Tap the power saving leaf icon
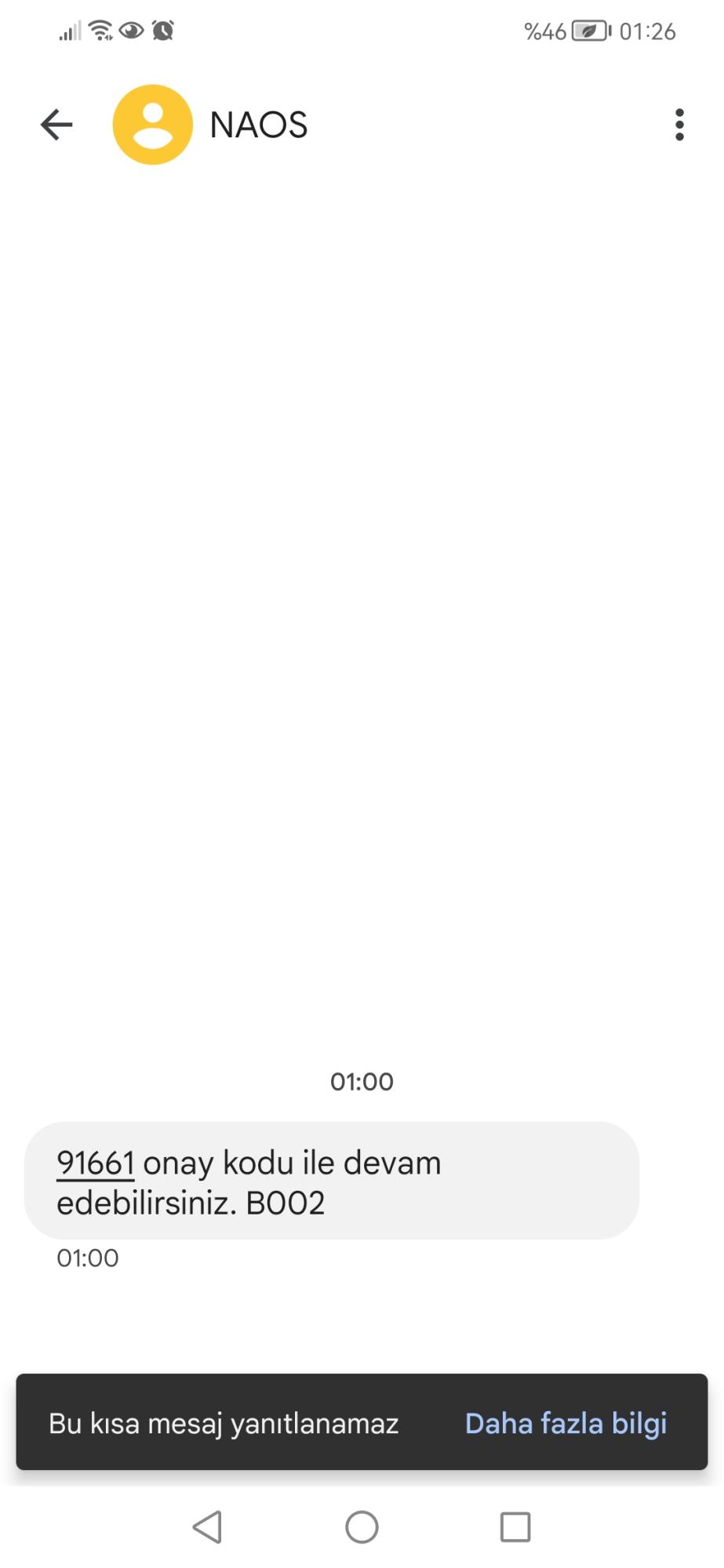The image size is (724, 1568). point(591,31)
